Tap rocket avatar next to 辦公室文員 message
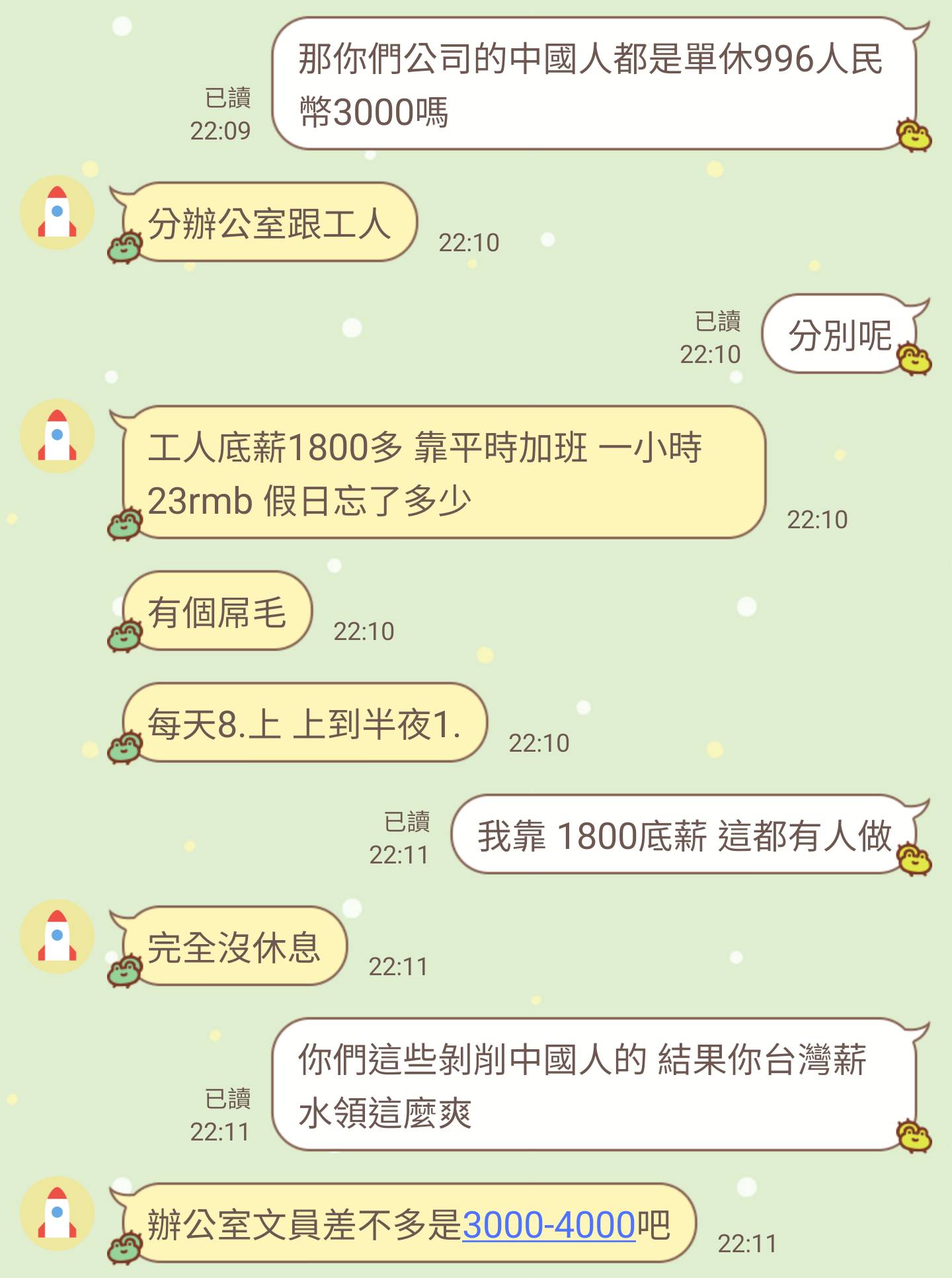The height and width of the screenshot is (1278, 952). (58, 1213)
